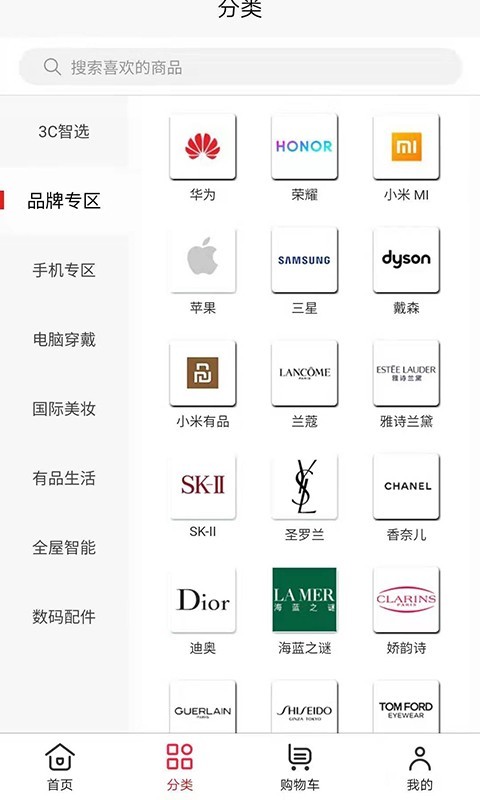Switch to the 全屋智能 category
This screenshot has height=800, width=480.
click(64, 547)
